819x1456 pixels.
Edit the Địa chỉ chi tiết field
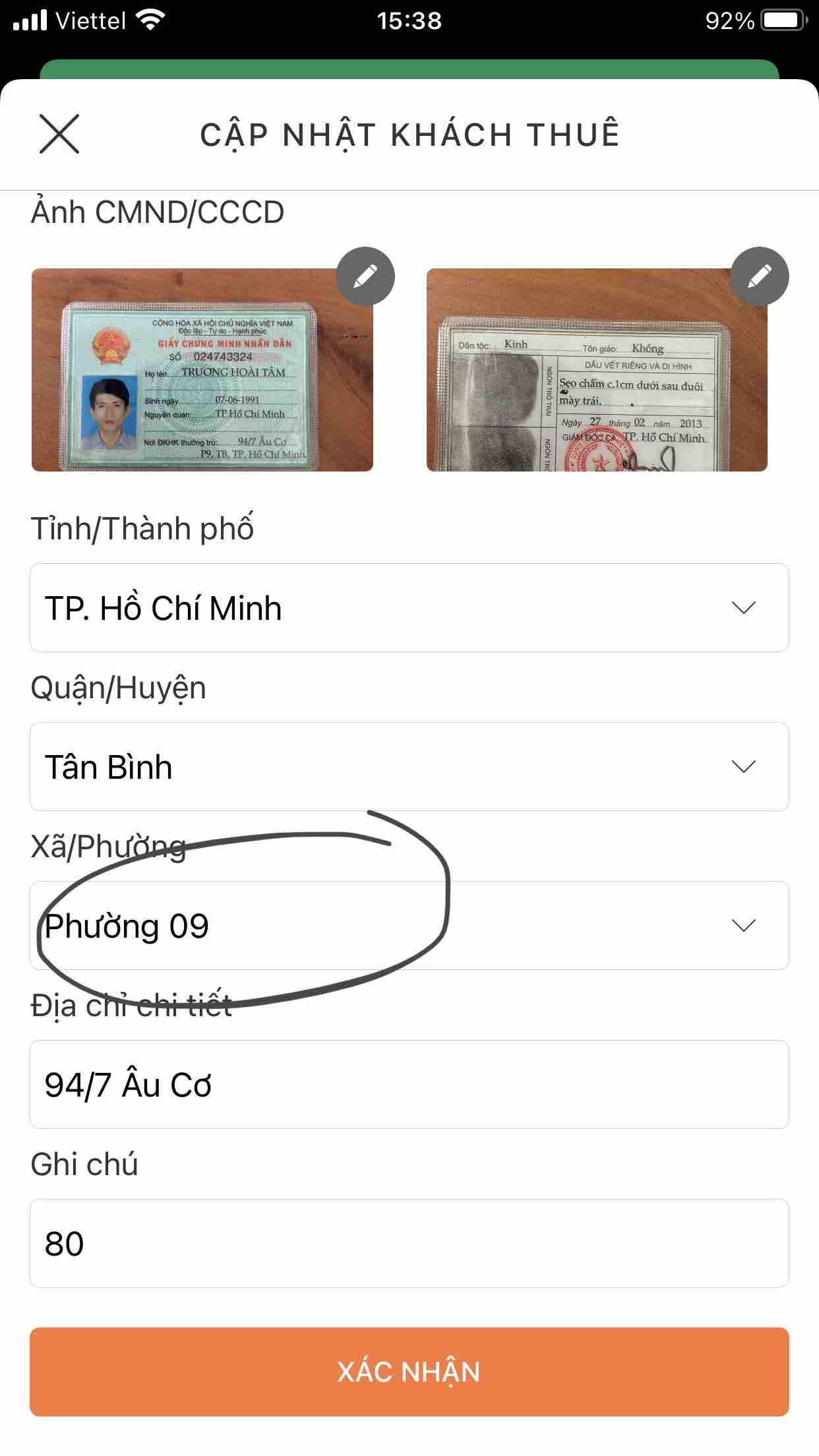409,1084
